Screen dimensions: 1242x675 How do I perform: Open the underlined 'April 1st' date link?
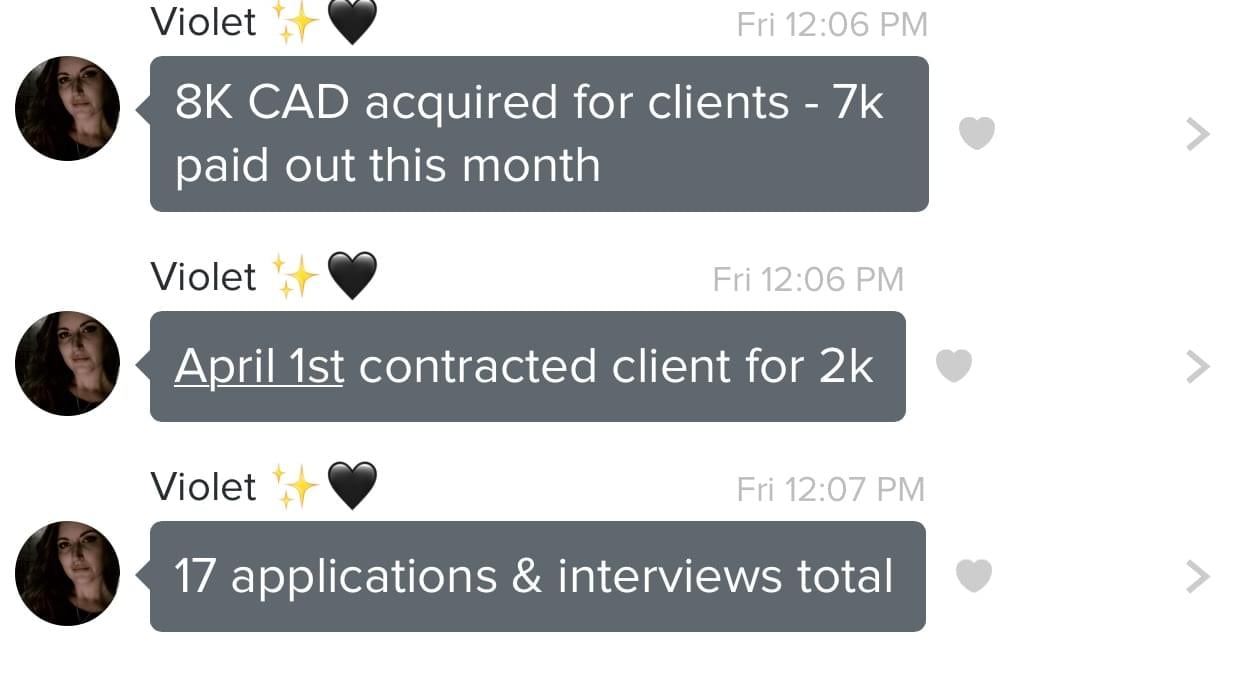pyautogui.click(x=259, y=367)
